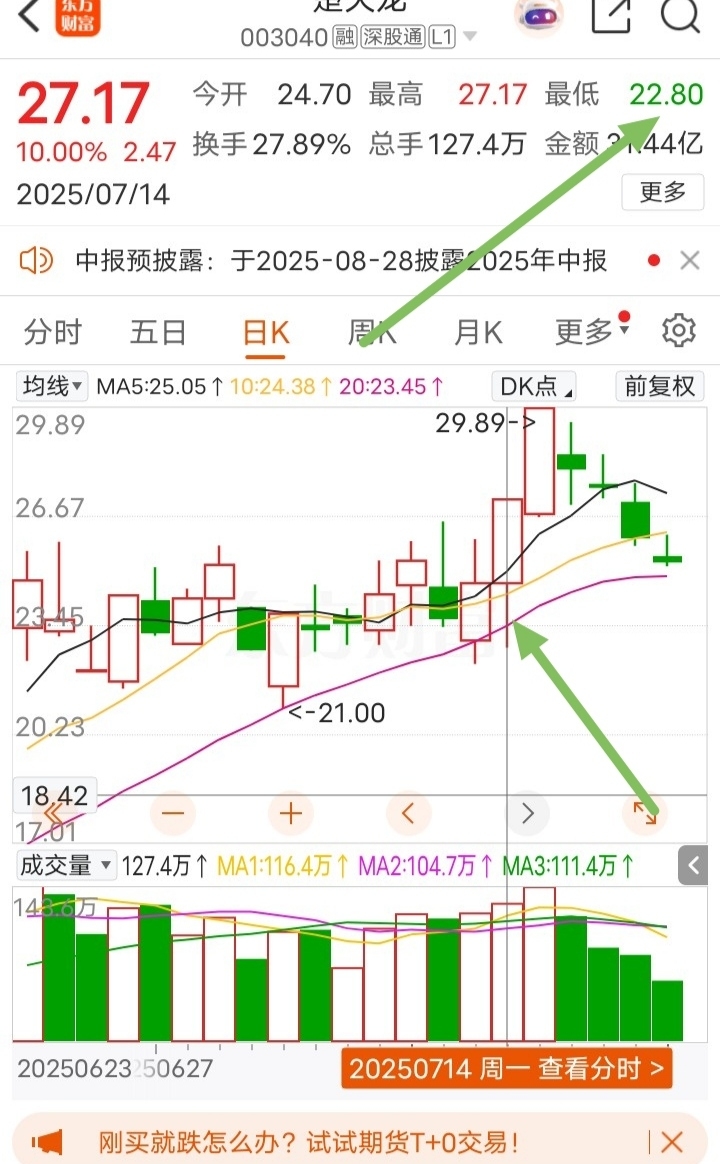Switch to the 周K tab
720x1164 pixels.
[372, 332]
